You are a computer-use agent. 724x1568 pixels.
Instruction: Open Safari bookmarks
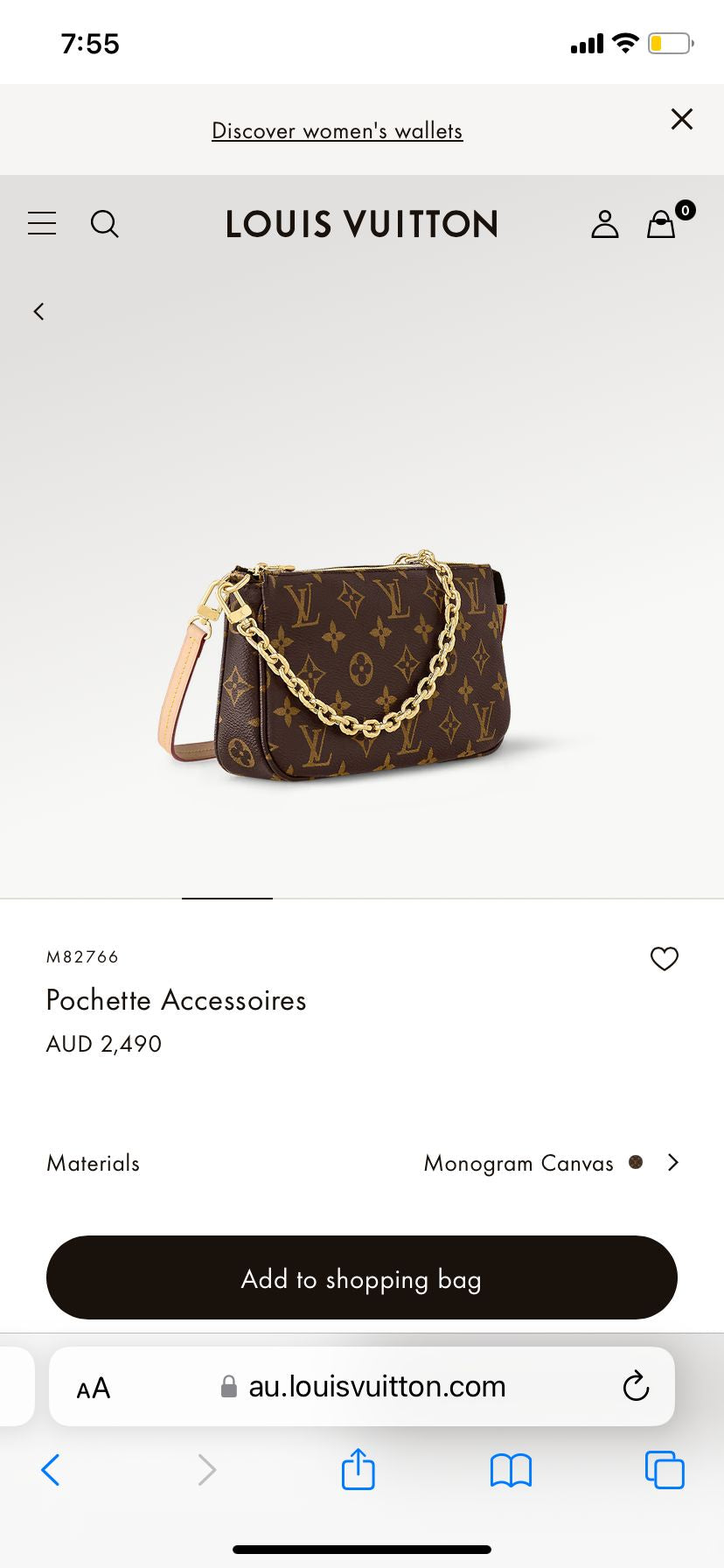point(511,1470)
